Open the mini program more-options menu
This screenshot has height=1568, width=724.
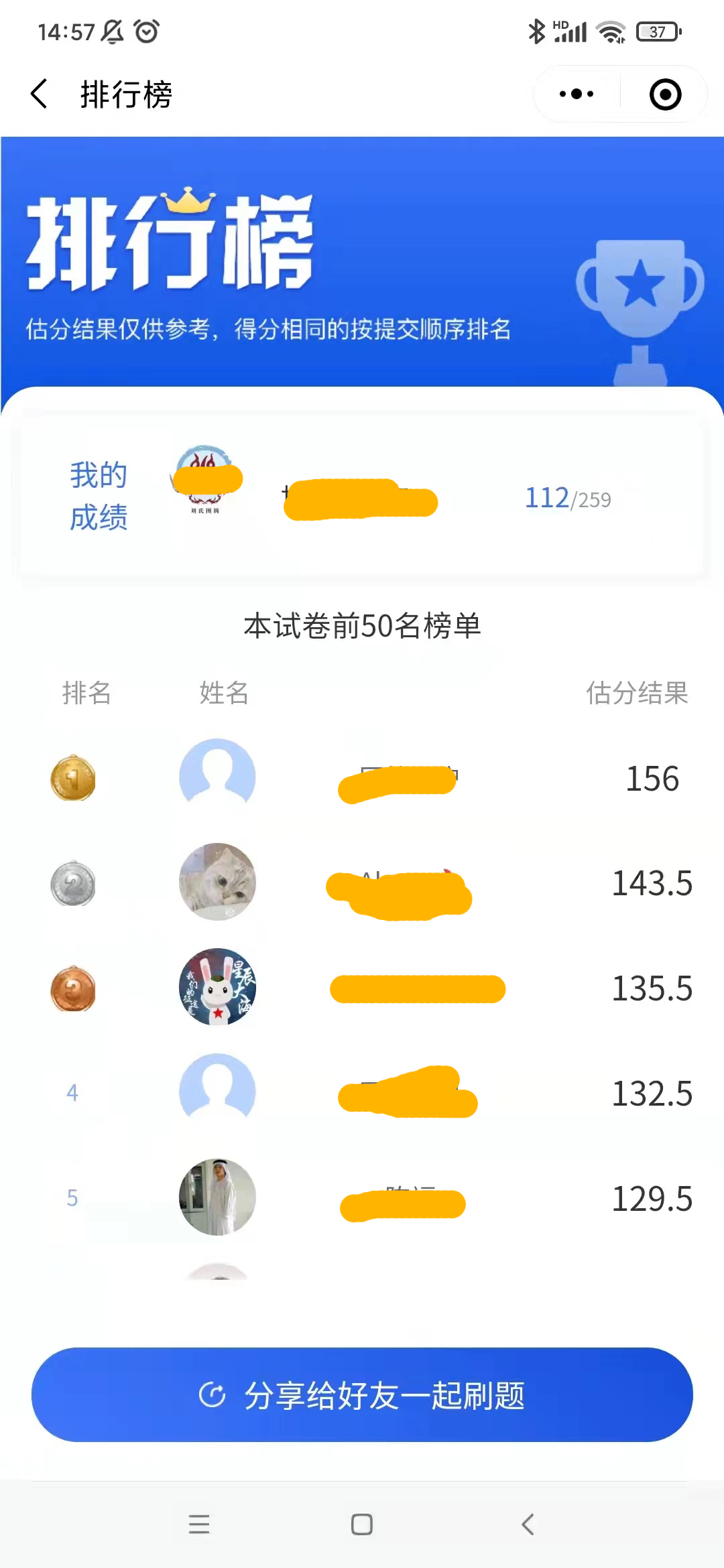[577, 94]
